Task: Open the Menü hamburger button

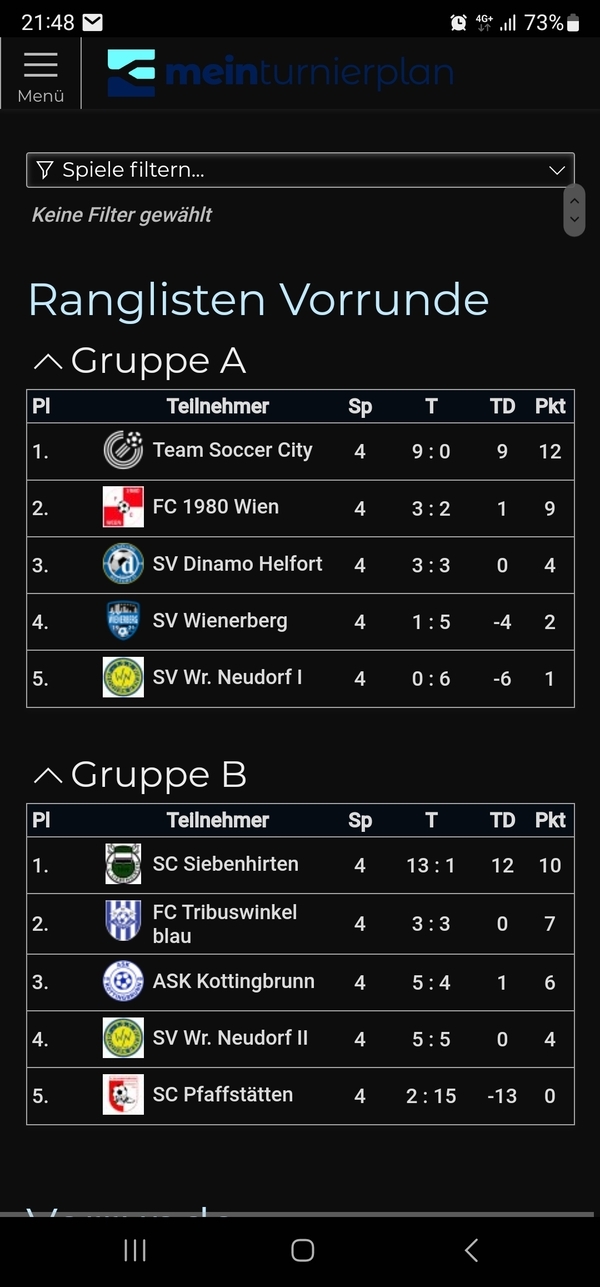Action: 41,74
